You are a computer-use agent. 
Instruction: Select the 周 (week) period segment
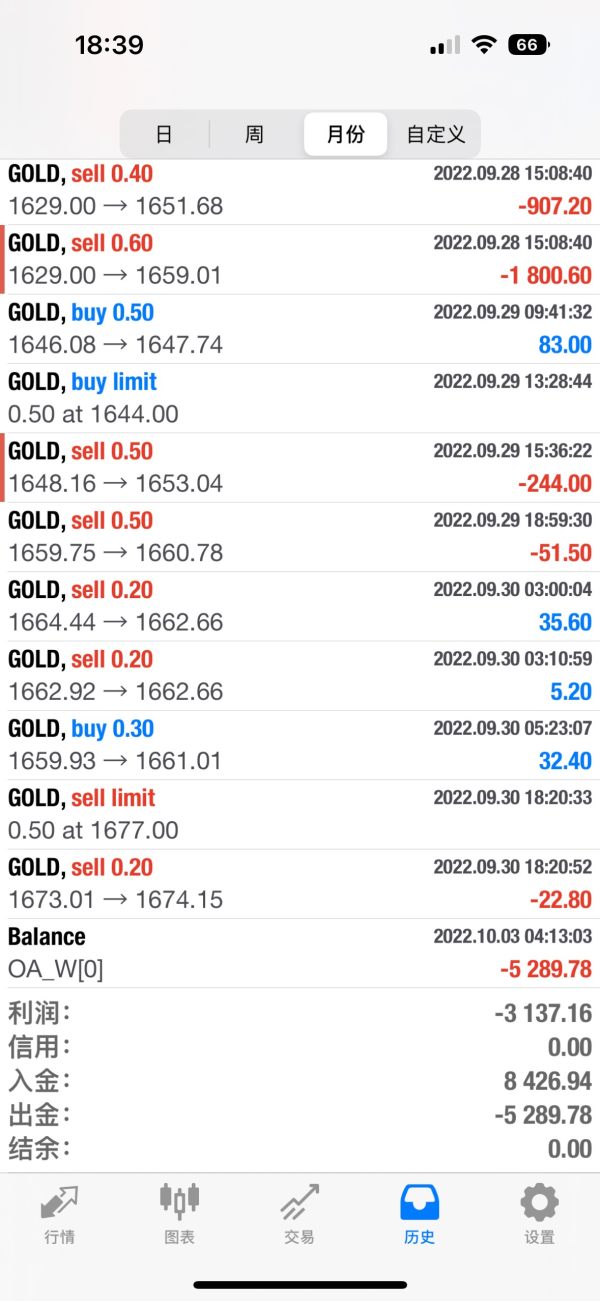pyautogui.click(x=255, y=133)
